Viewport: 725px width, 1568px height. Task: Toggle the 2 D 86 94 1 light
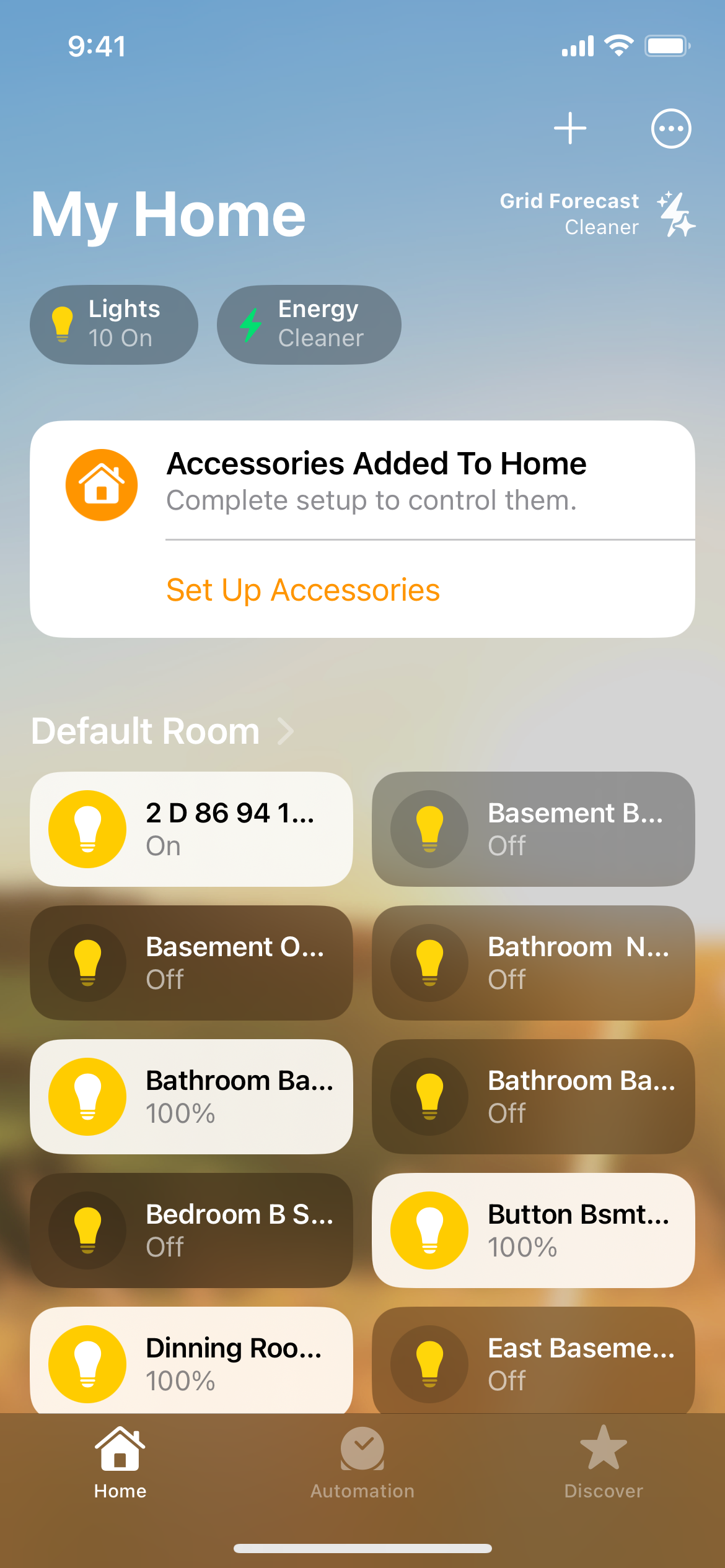88,829
